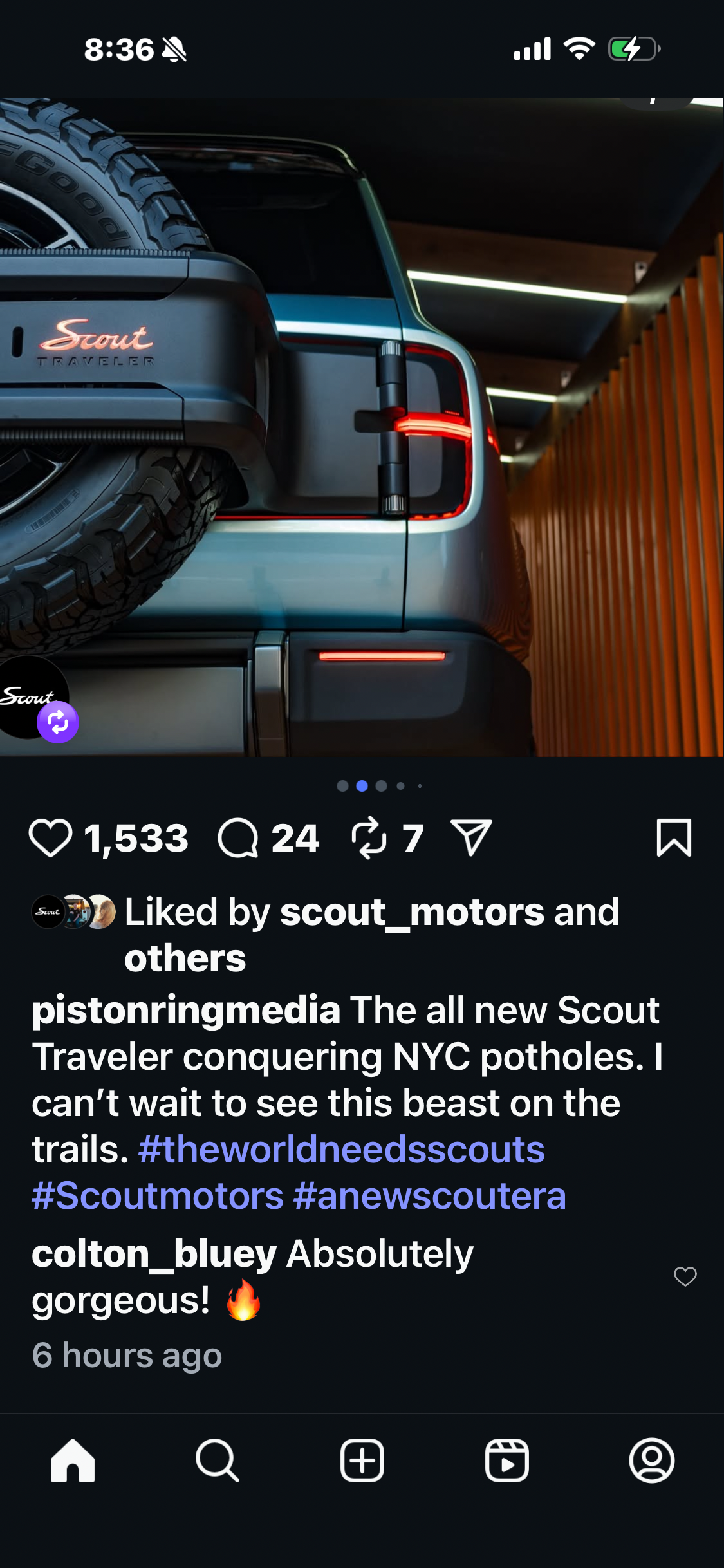Image resolution: width=724 pixels, height=1568 pixels.
Task: Open the #theworldneedsscouts hashtag
Action: pyautogui.click(x=341, y=1150)
